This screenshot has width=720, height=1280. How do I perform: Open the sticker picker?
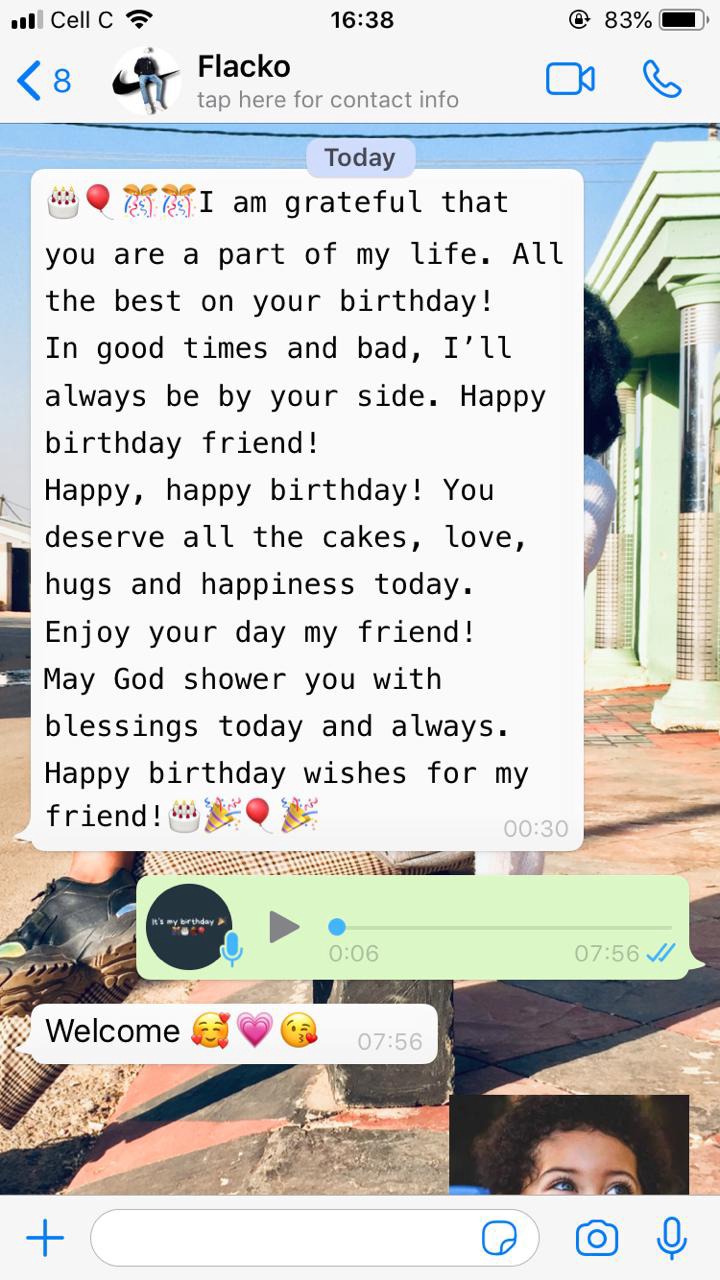(499, 1239)
